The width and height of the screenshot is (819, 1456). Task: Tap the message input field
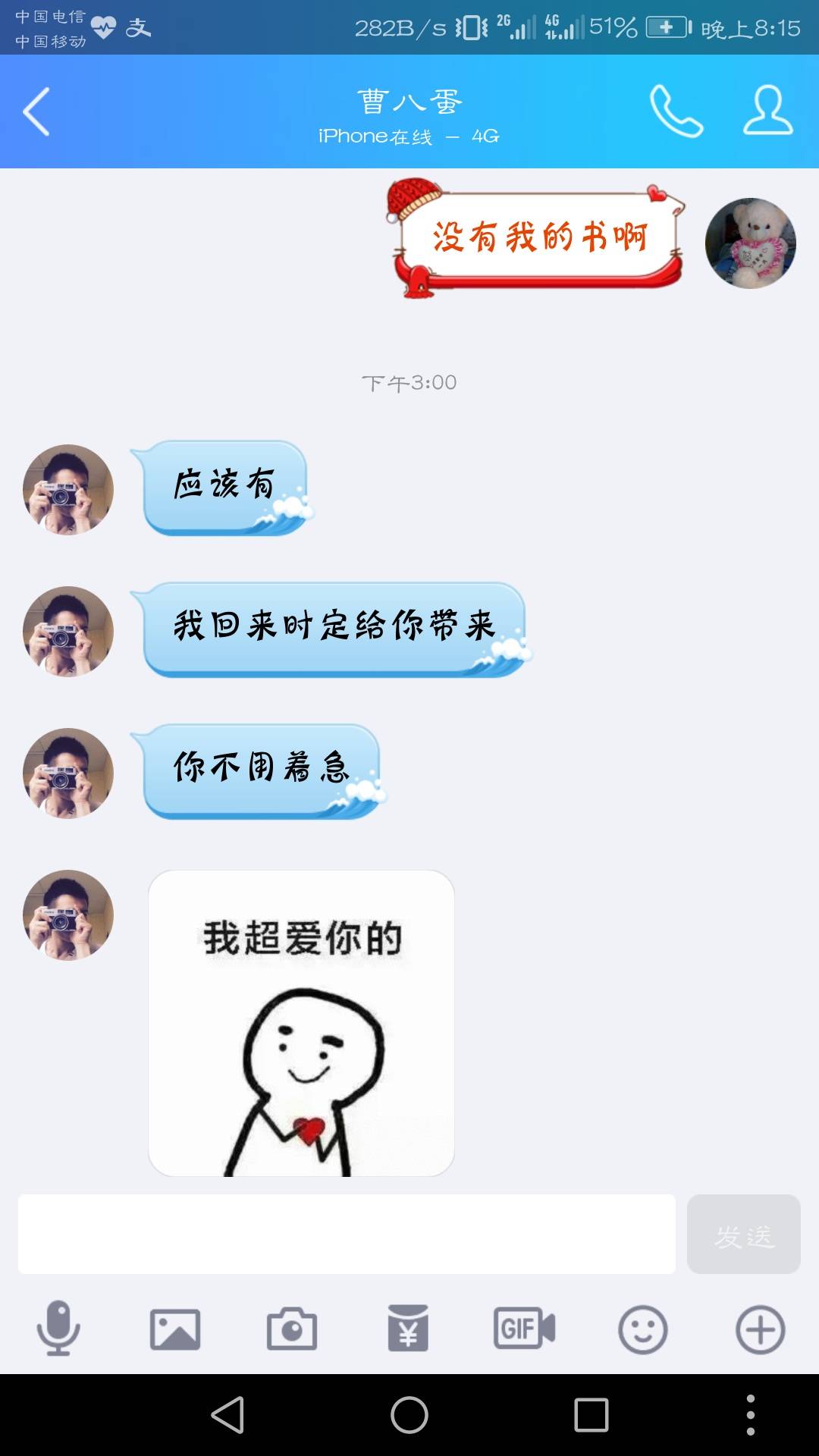[x=347, y=1234]
